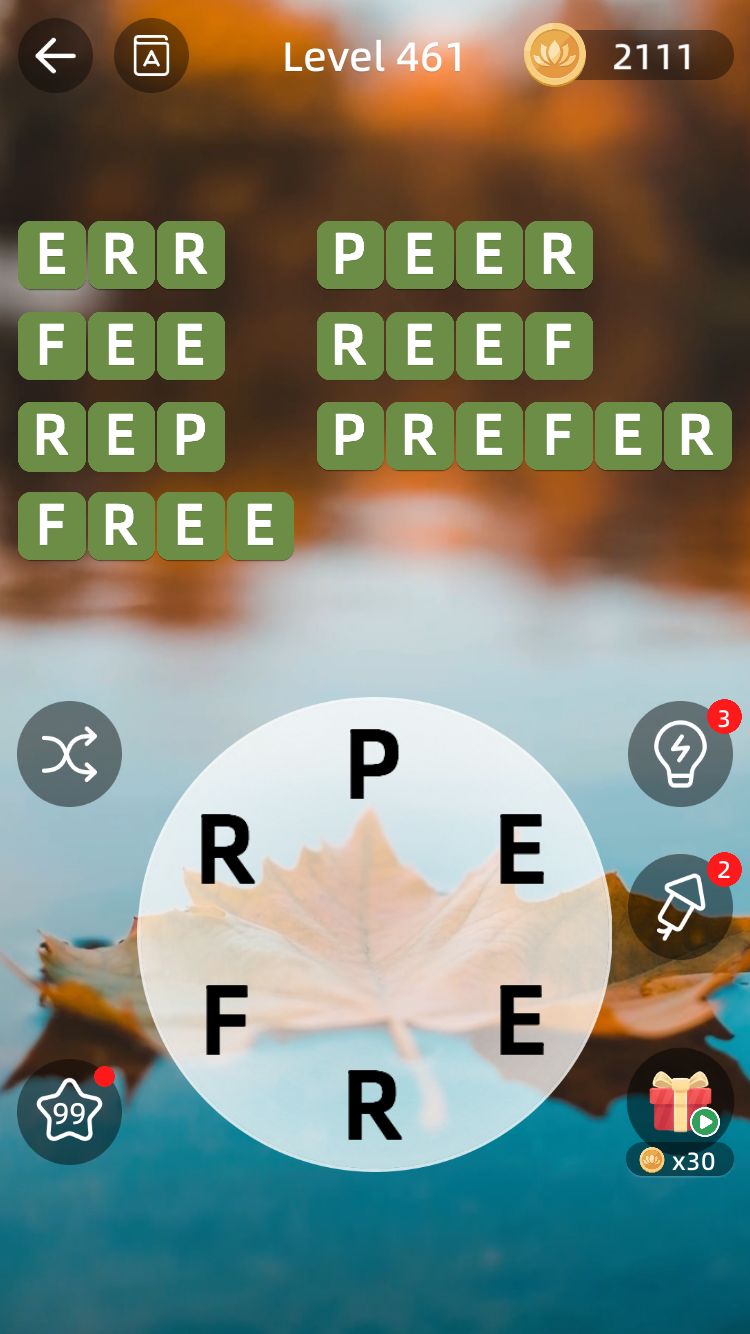Open the dictionary icon in top bar

[x=152, y=56]
